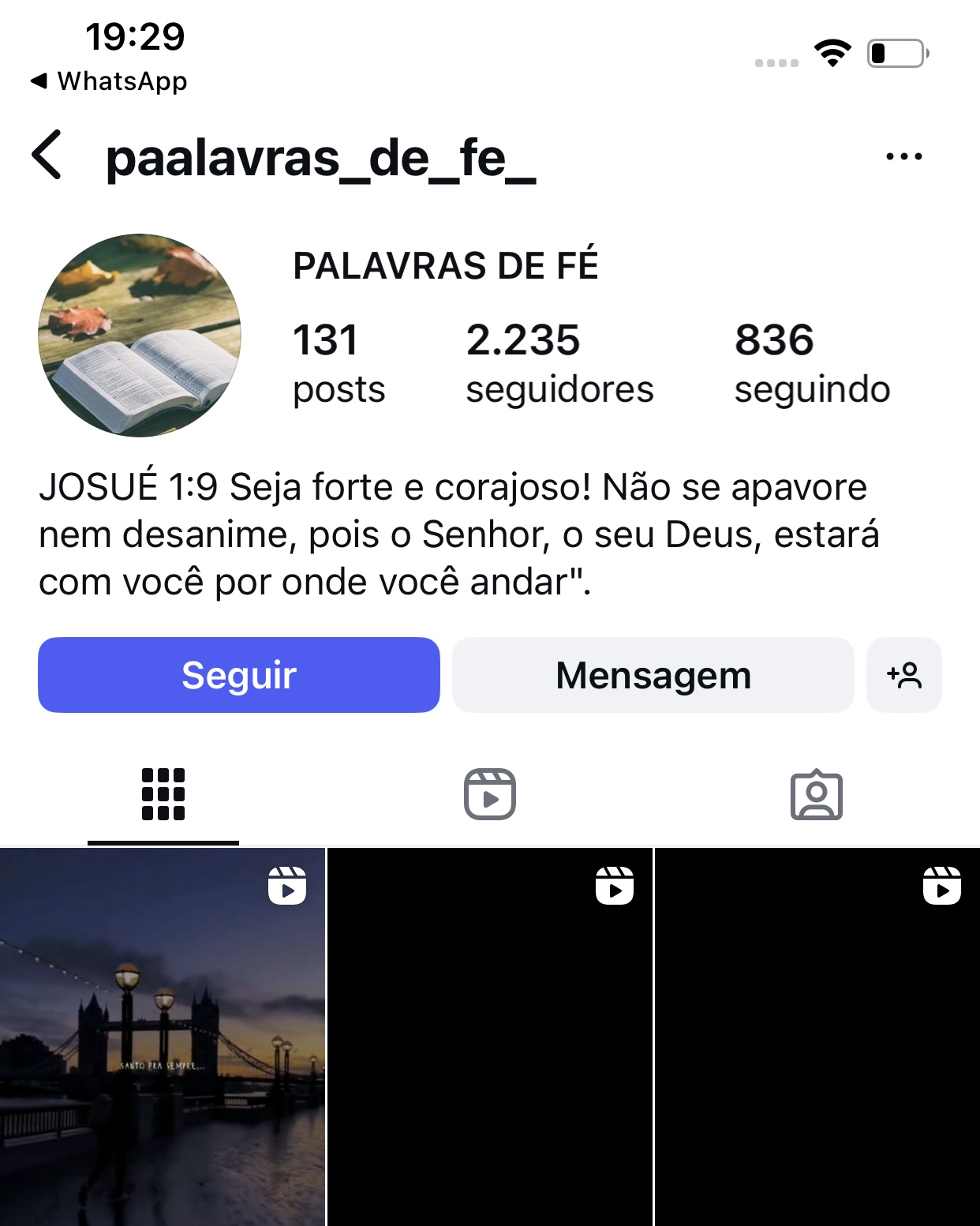Open Mensagem to message the account
980x1226 pixels.
[x=653, y=675]
